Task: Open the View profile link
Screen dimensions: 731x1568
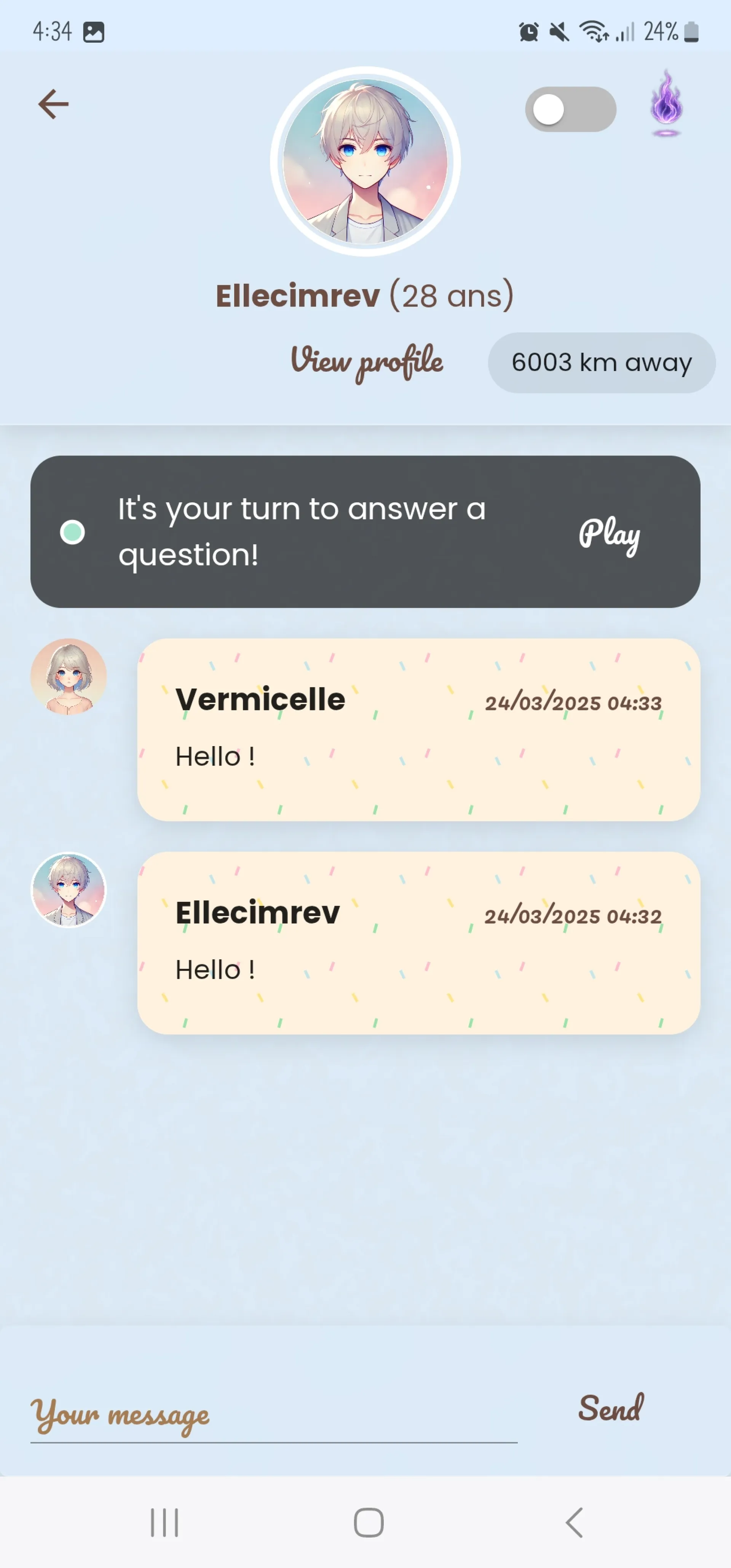Action: [x=366, y=361]
